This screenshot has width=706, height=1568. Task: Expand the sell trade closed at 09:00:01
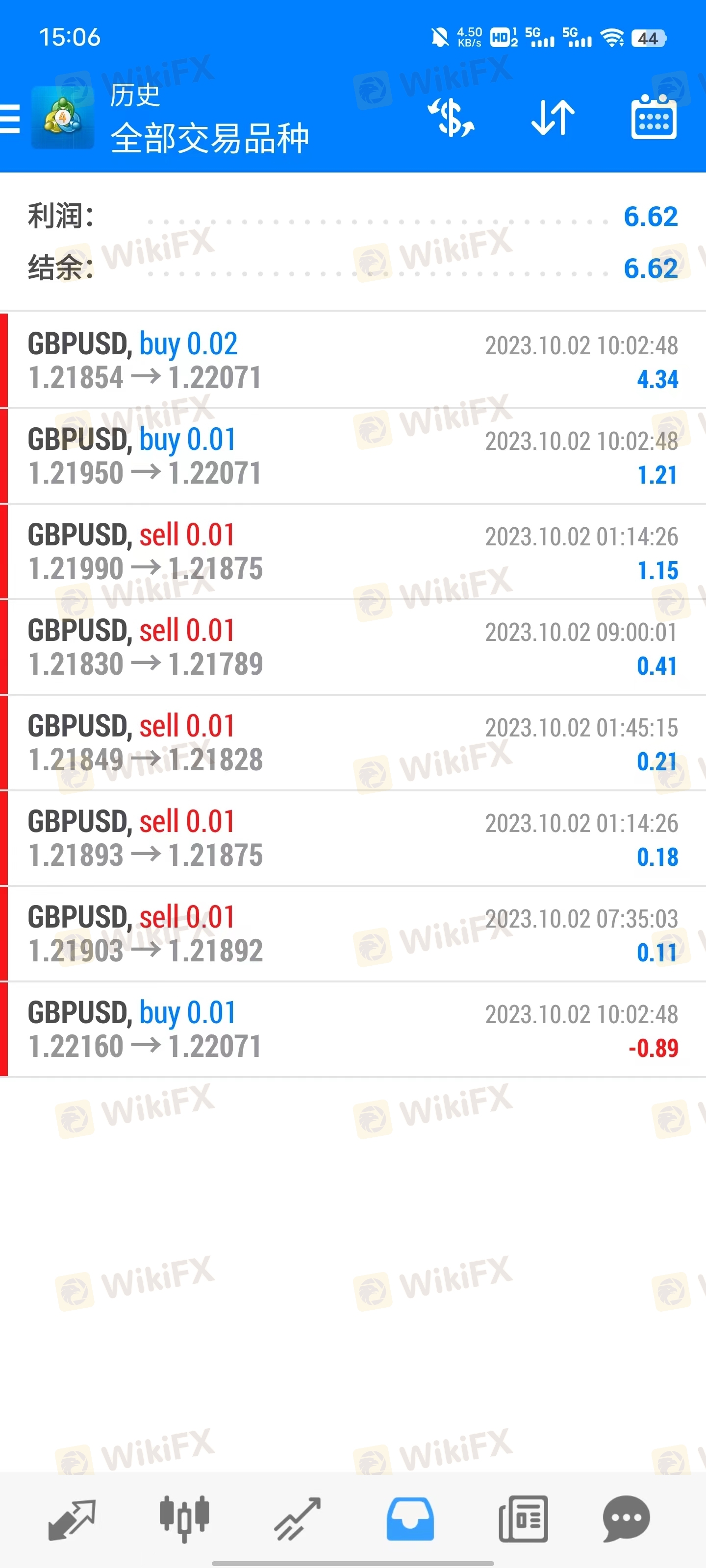tap(353, 647)
